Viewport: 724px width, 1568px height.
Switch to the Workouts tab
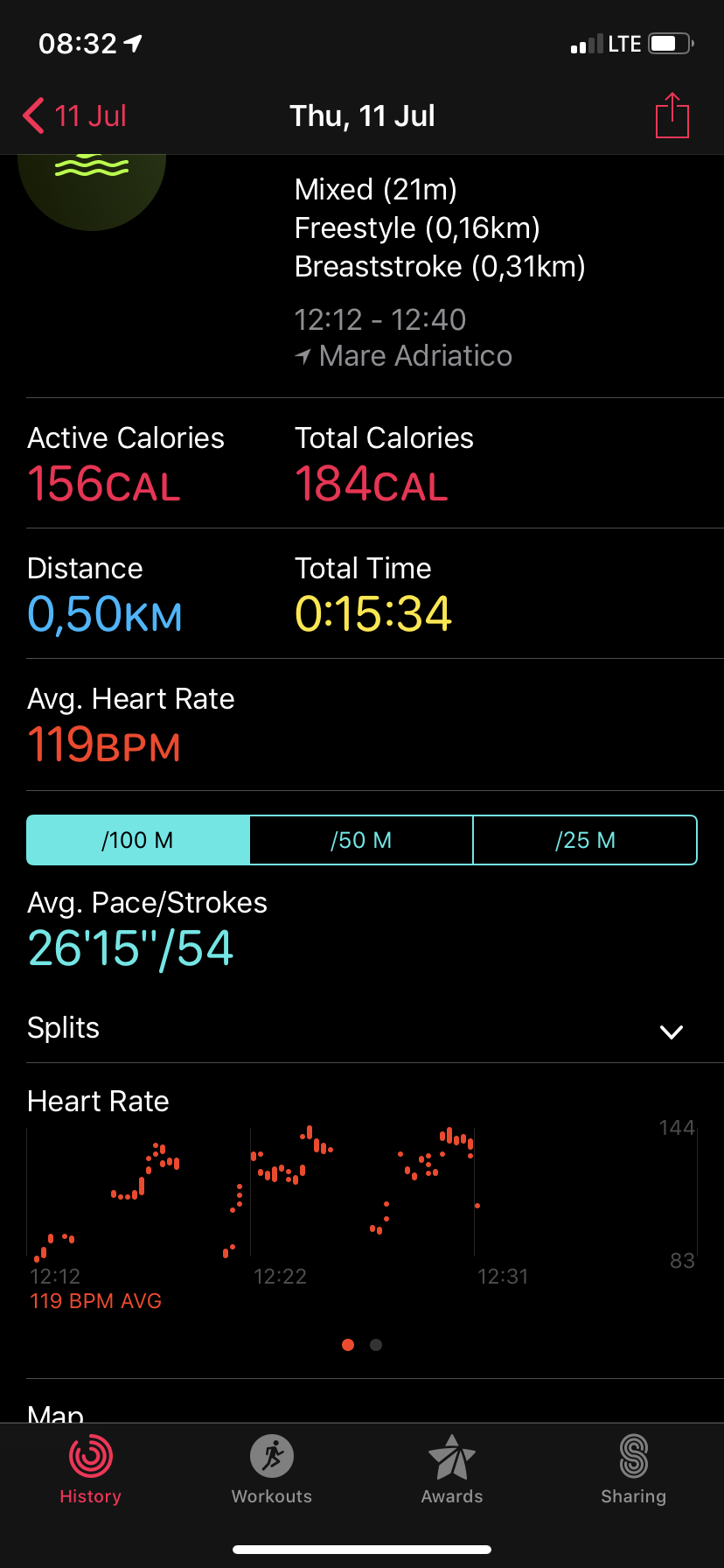tap(272, 1471)
